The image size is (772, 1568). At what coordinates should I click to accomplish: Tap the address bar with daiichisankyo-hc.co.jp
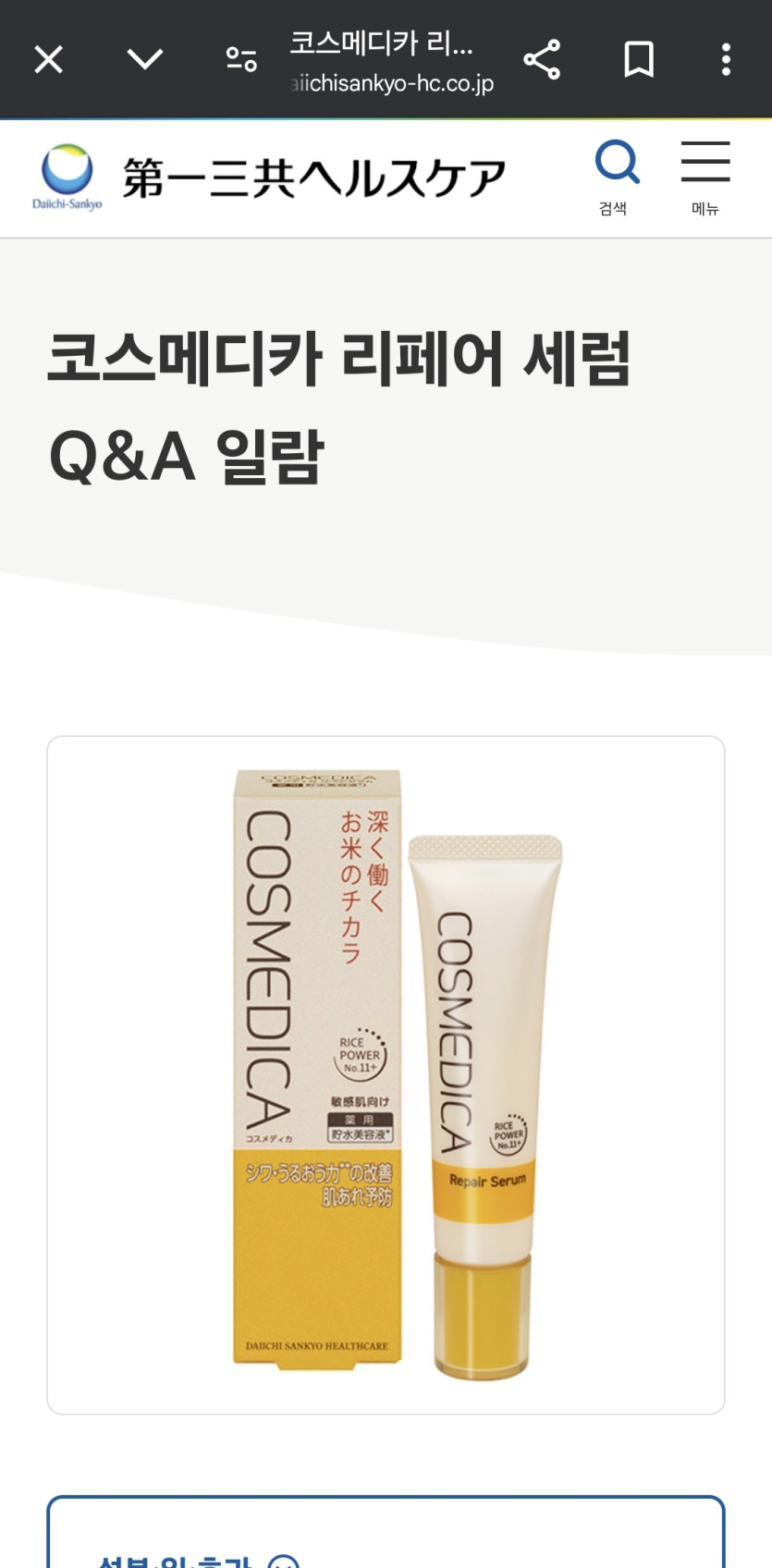click(x=390, y=63)
